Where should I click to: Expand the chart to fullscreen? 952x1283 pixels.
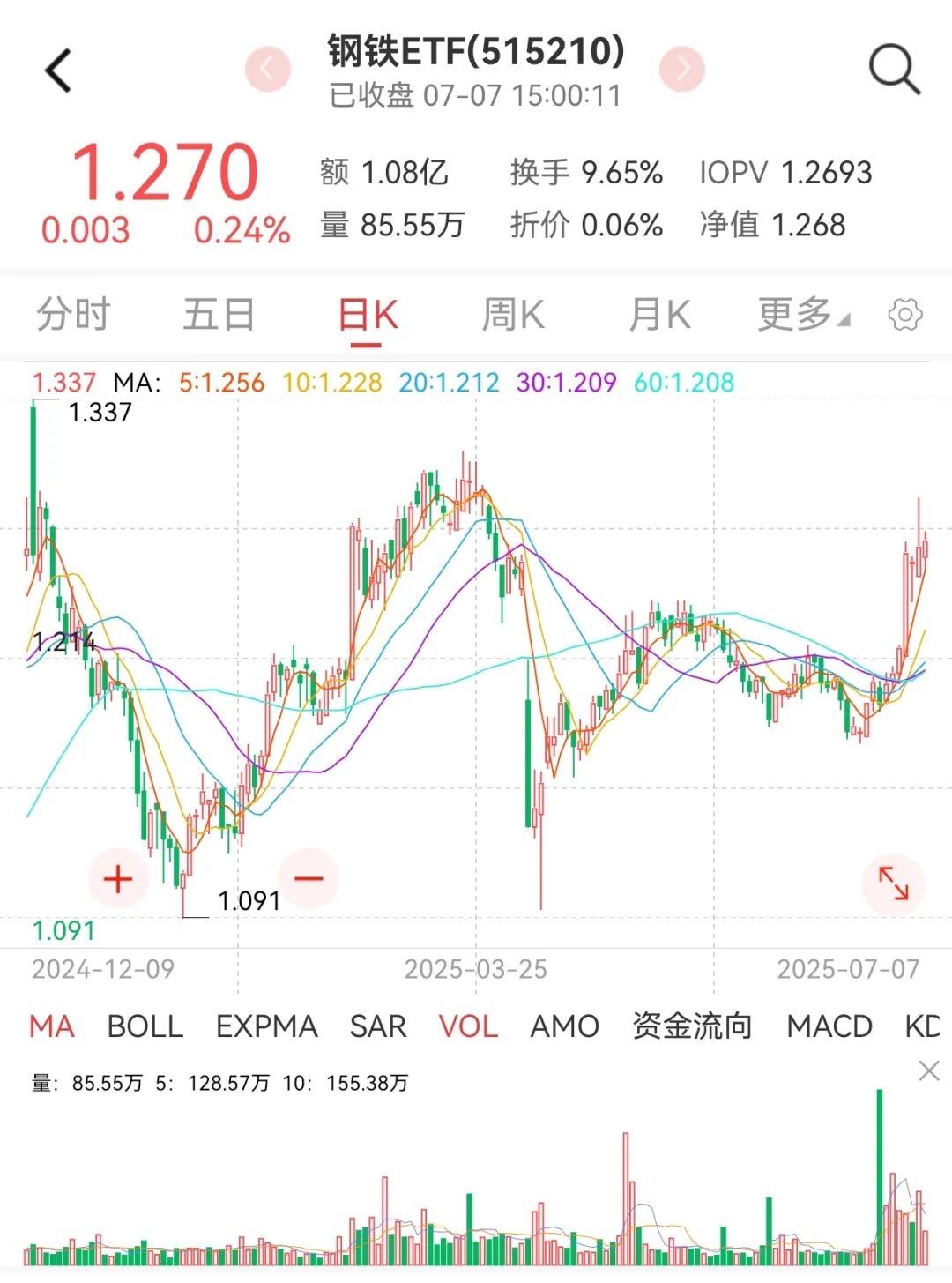pos(893,883)
